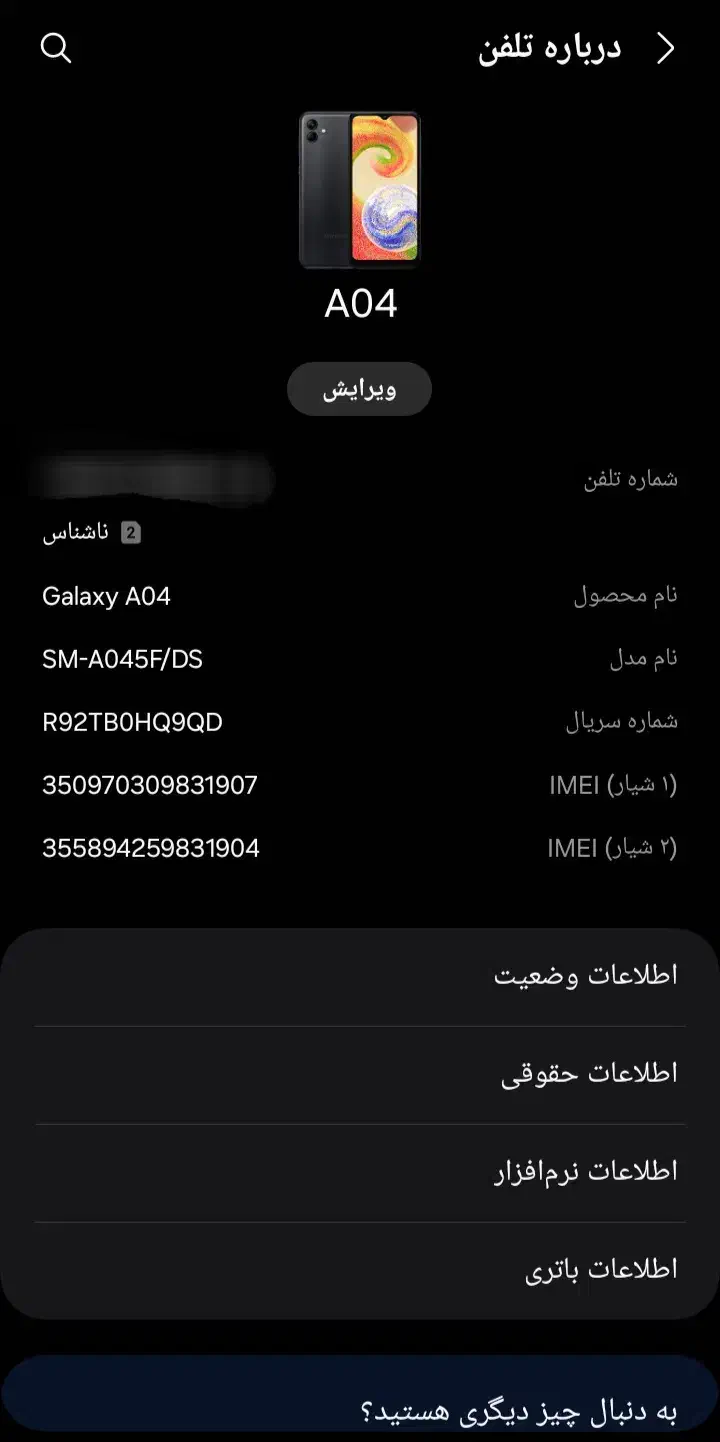This screenshot has height=1442, width=720.
Task: Tap the ویرایش button
Action: [359, 390]
